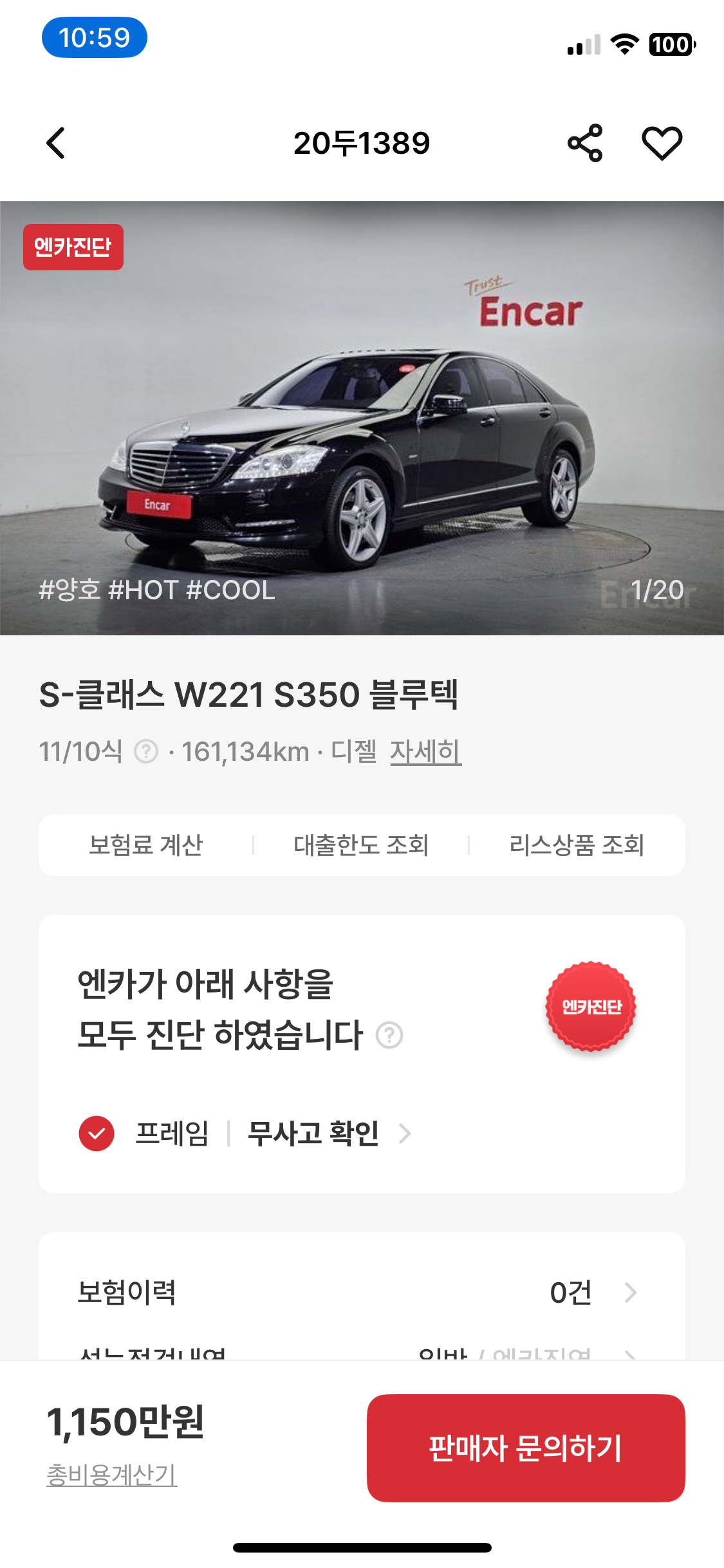Open help icon next to 11/10식

coord(146,751)
